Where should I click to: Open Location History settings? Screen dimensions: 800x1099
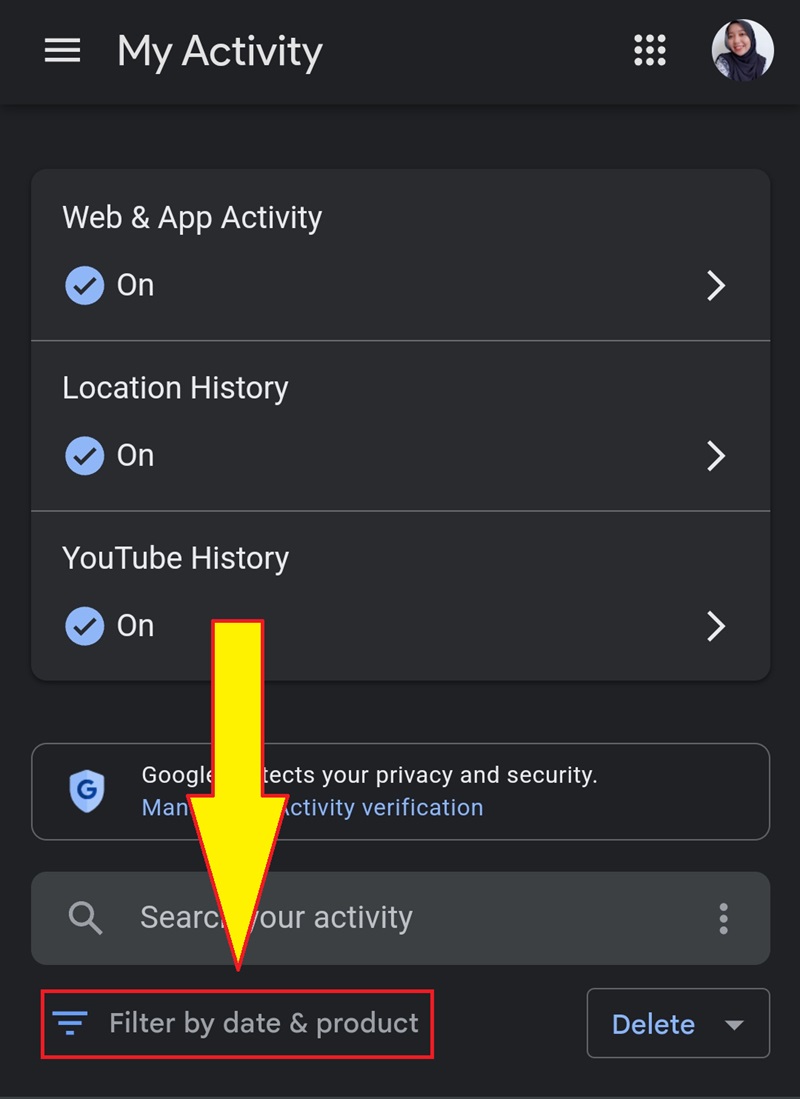point(400,425)
